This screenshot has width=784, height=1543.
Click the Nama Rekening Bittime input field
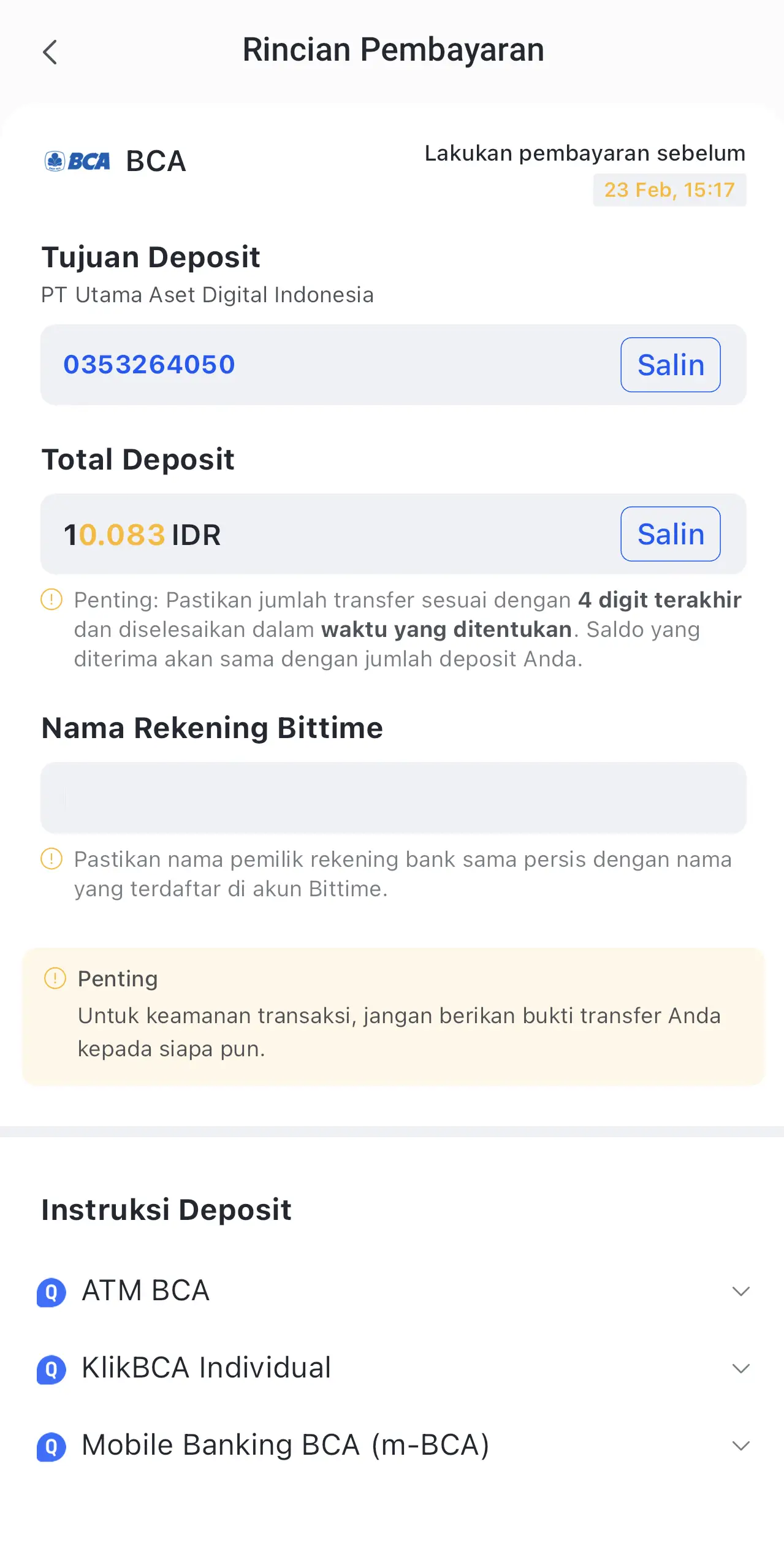(392, 798)
